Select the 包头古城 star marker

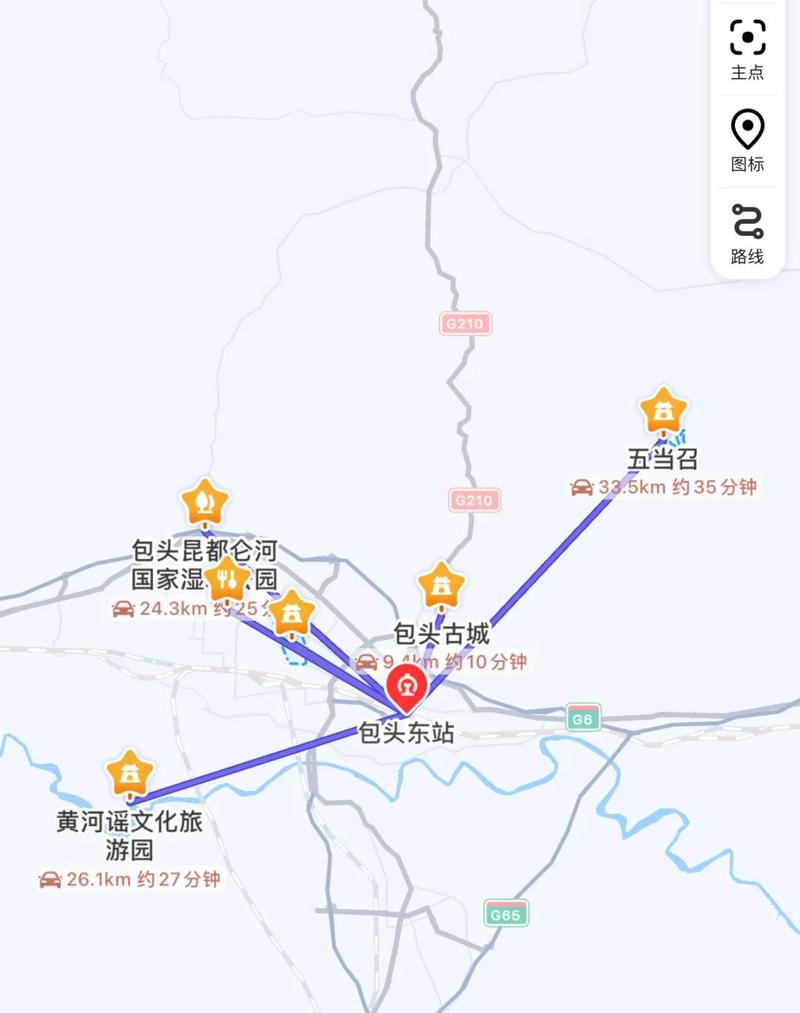441,588
